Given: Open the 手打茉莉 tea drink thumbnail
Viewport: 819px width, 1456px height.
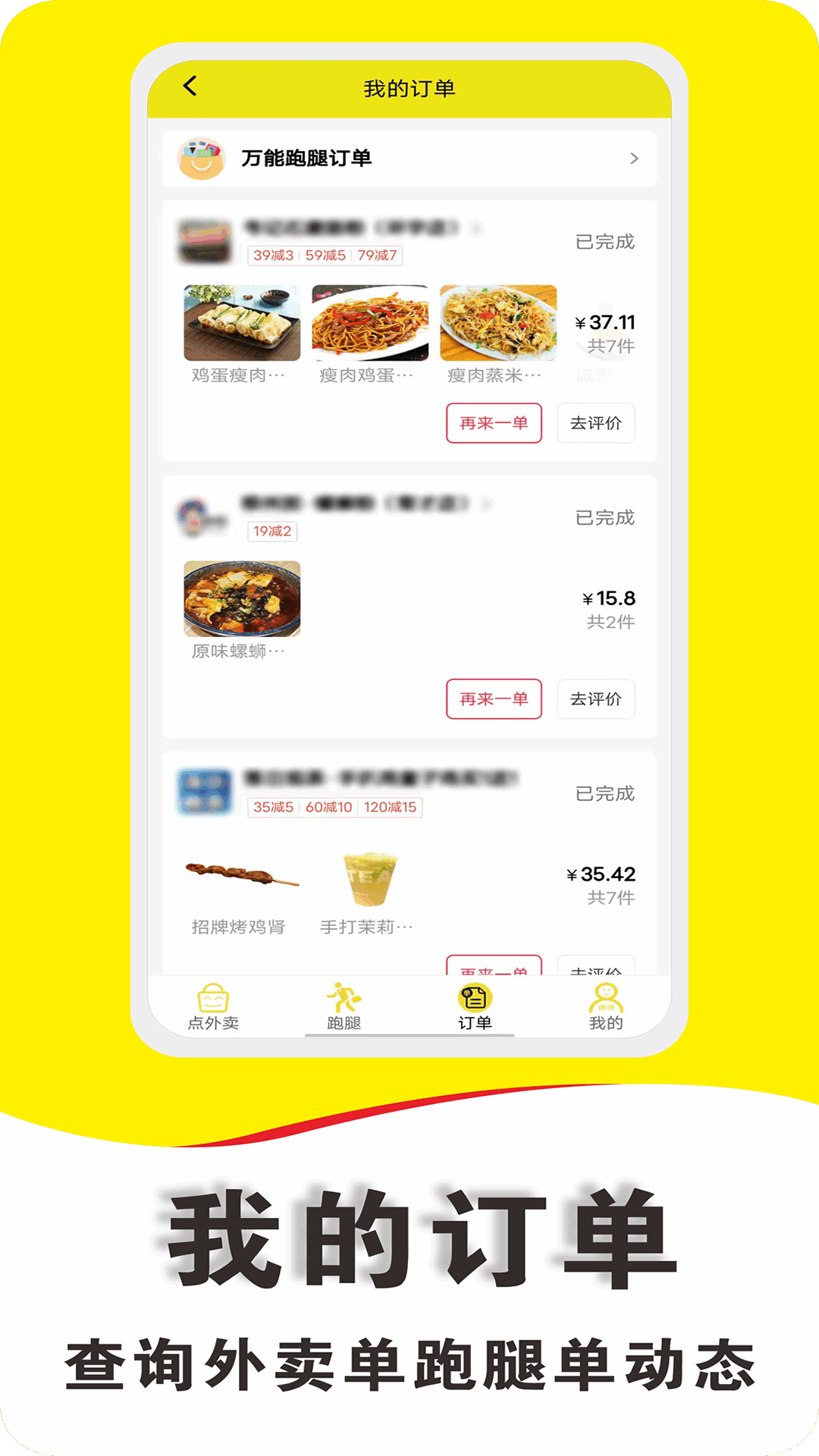Looking at the screenshot, I should 369,878.
